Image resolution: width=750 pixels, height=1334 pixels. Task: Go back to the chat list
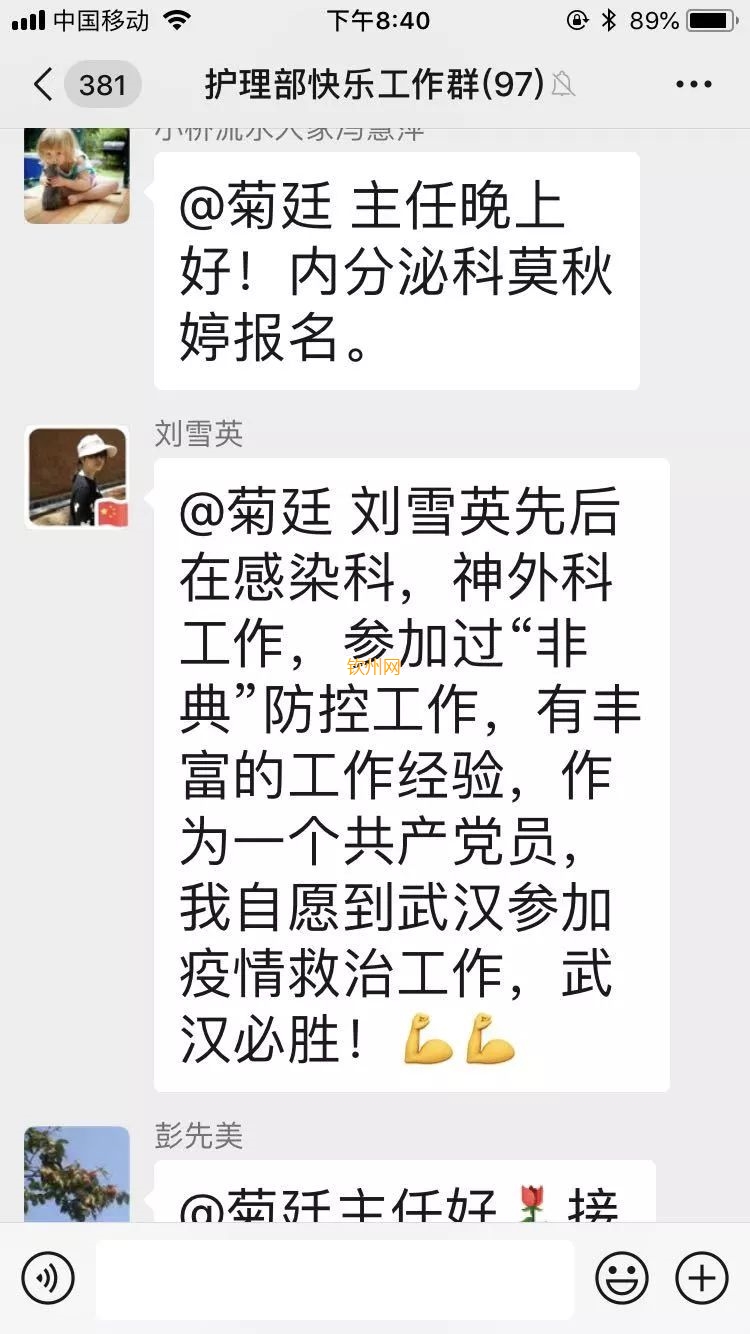tap(42, 85)
